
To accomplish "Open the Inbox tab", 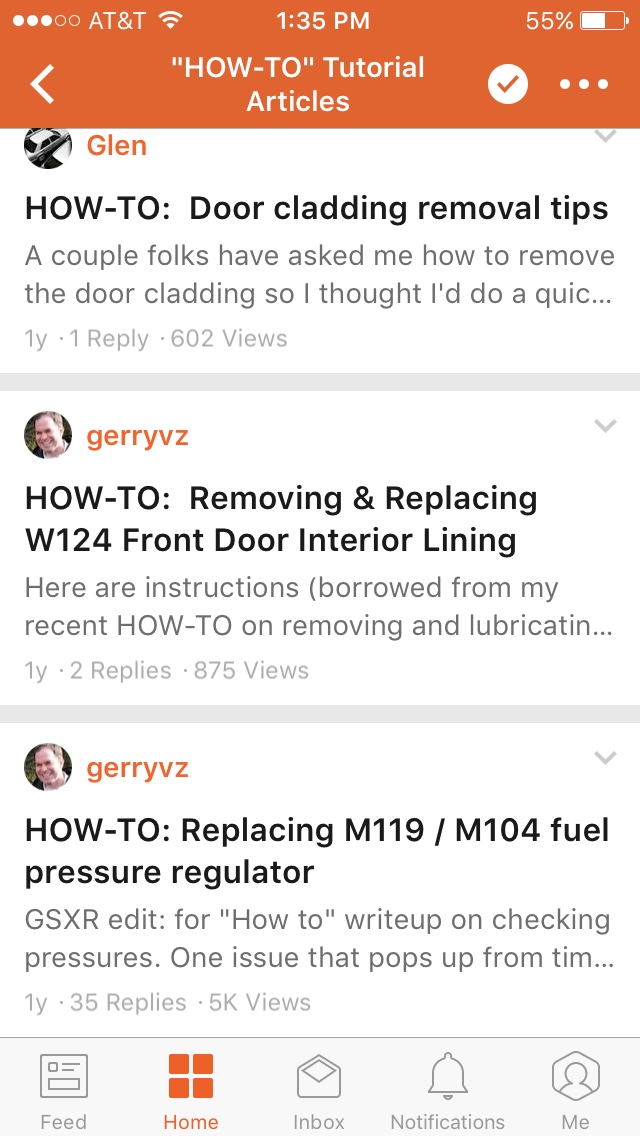I will coord(319,1091).
